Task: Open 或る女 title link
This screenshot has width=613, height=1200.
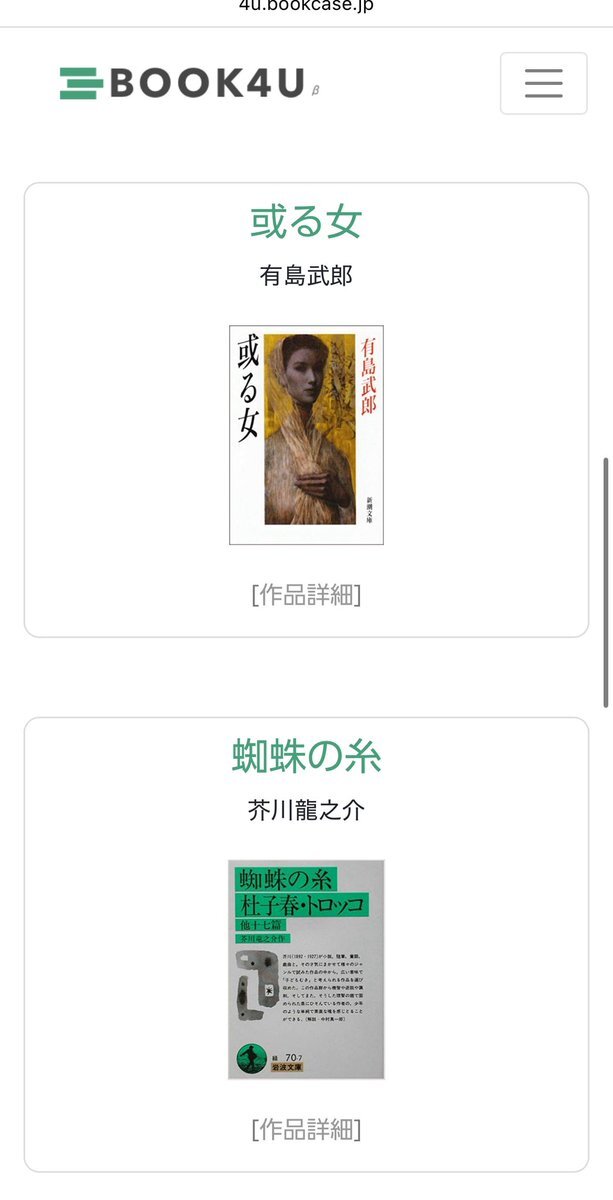Action: 305,222
